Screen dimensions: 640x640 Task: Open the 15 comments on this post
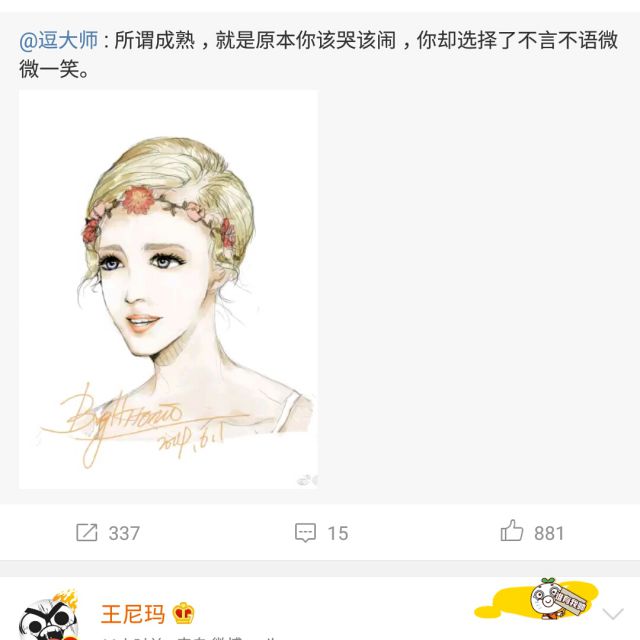321,532
